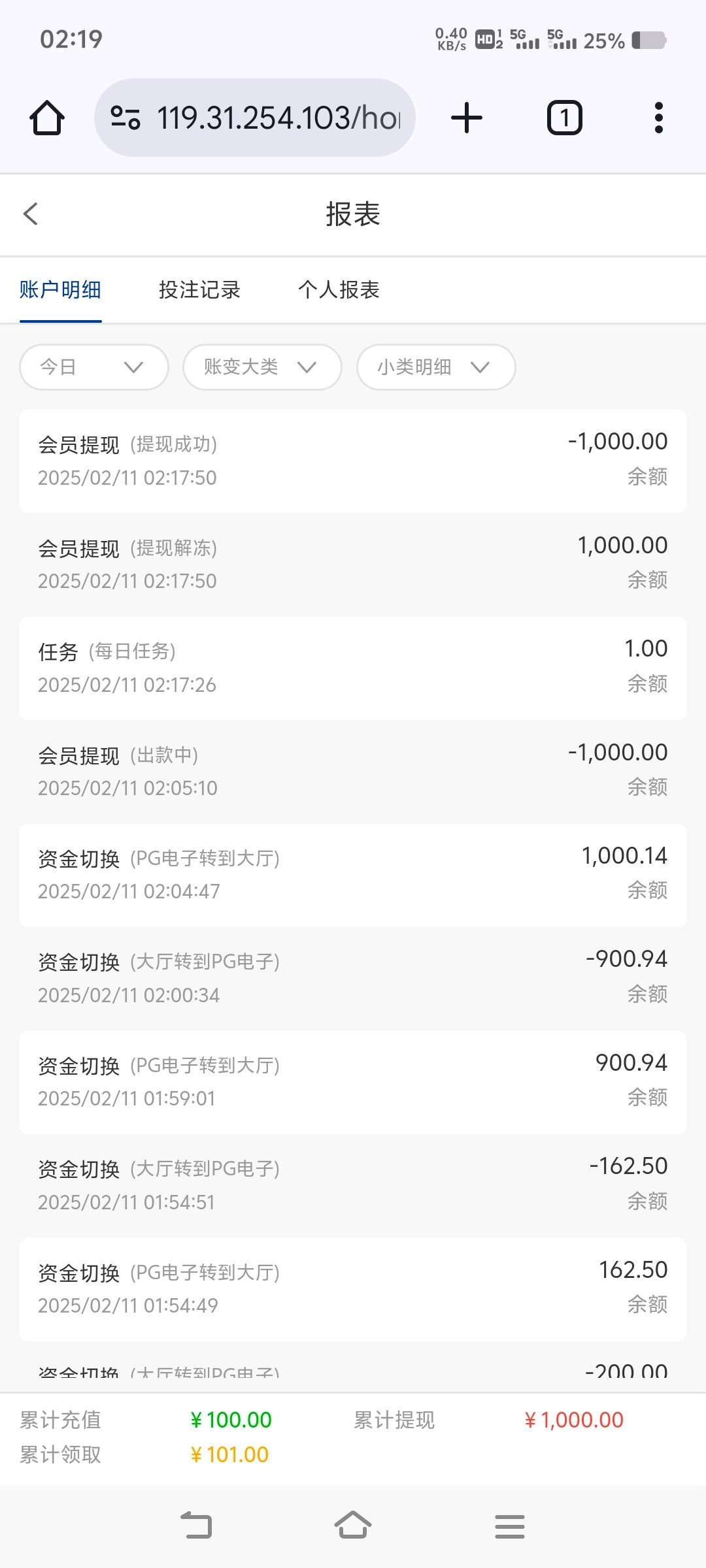
Task: Open the browser tab switcher
Action: click(564, 118)
